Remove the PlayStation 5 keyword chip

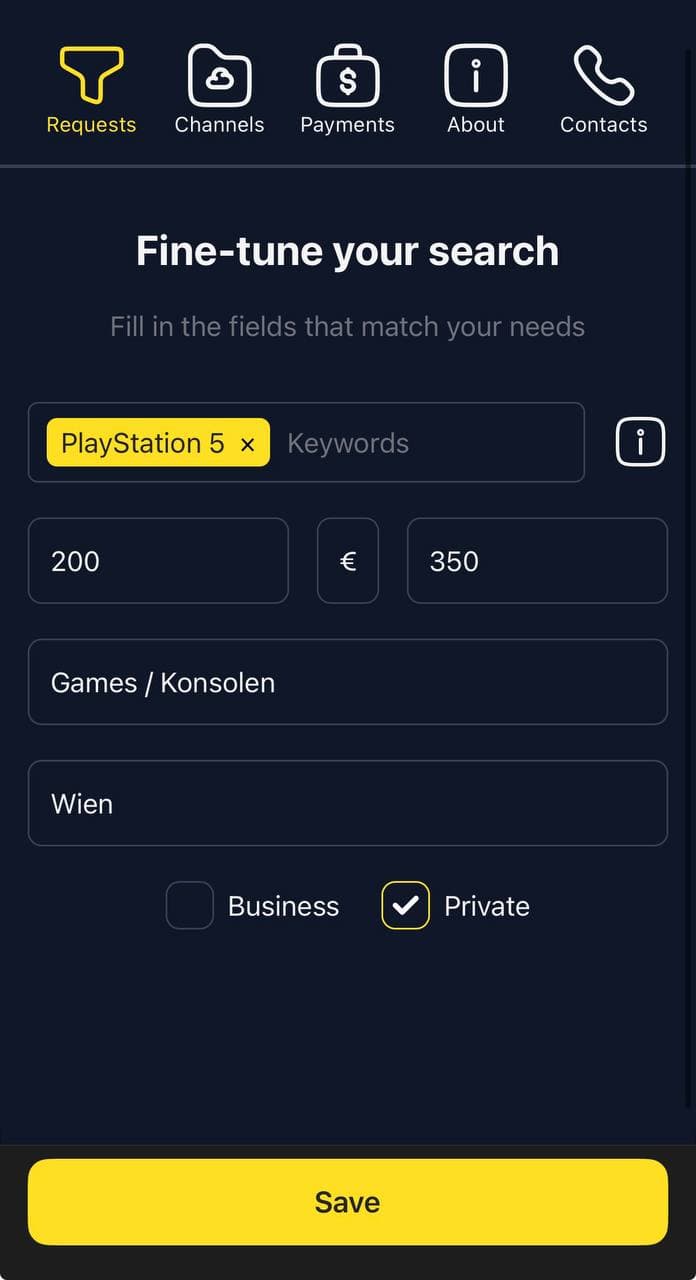[x=248, y=444]
